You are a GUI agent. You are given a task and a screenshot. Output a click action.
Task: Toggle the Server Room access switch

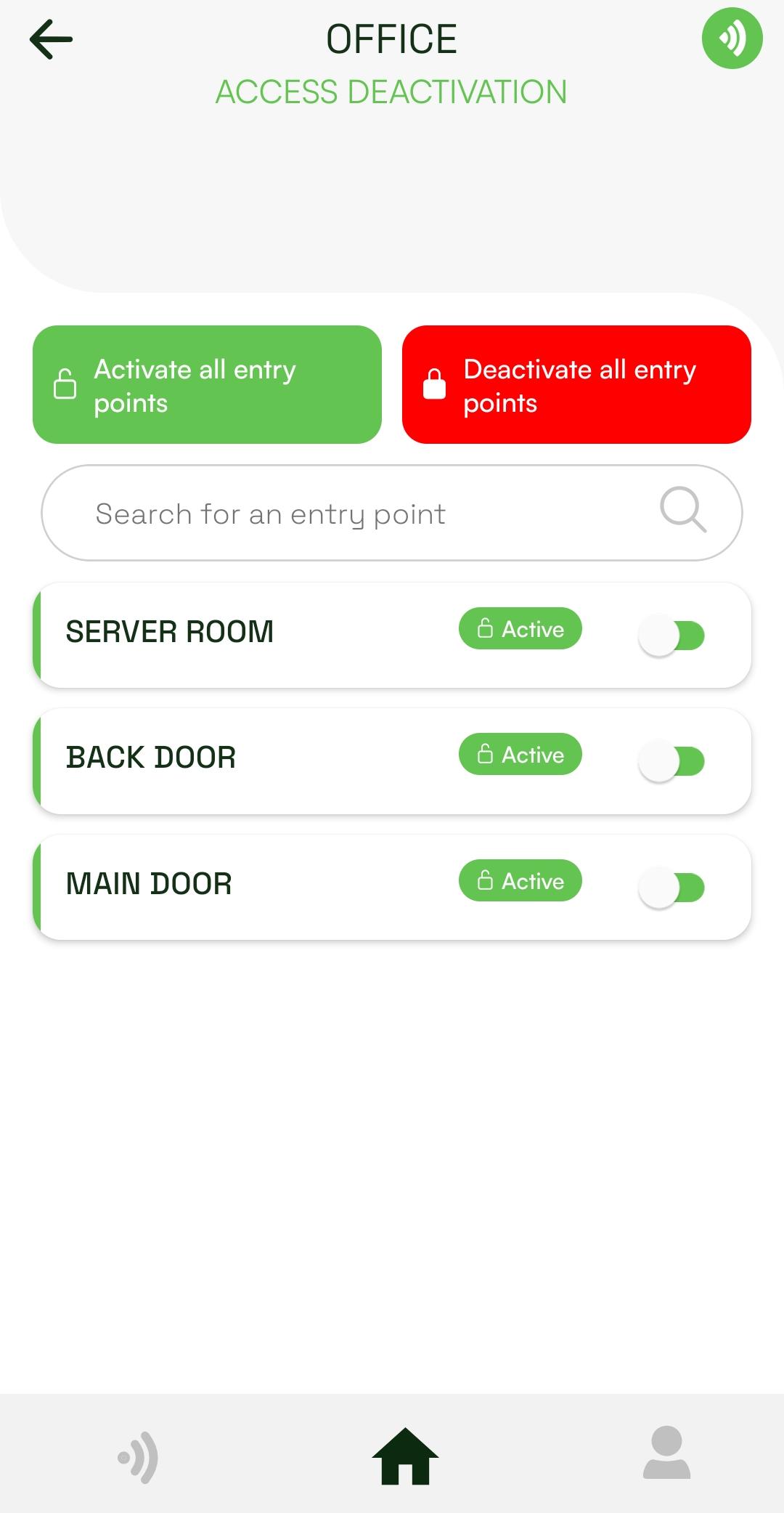point(672,636)
